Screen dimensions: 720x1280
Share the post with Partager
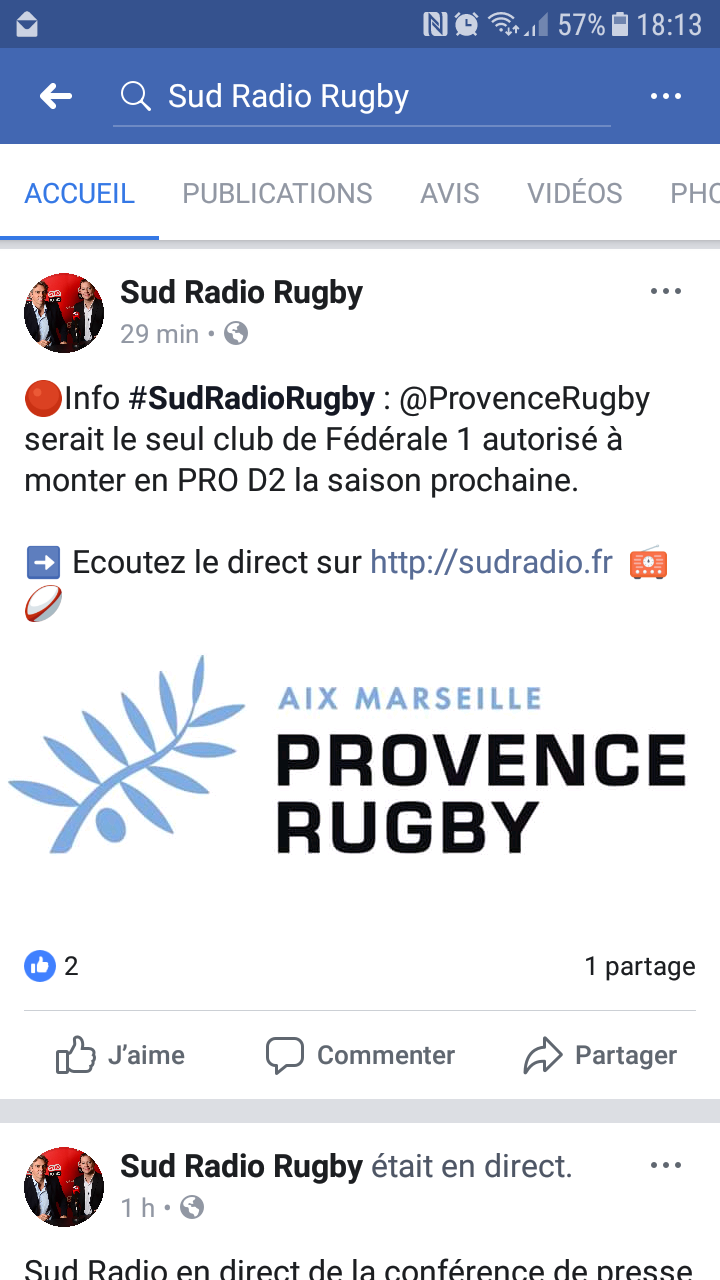(x=600, y=1055)
